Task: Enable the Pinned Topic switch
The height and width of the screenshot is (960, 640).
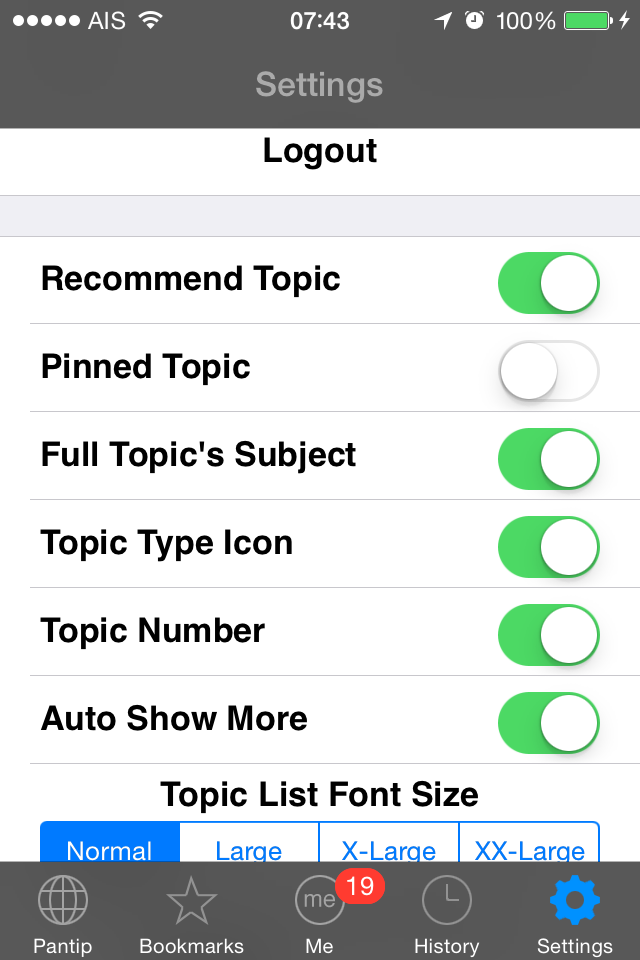Action: coord(548,371)
